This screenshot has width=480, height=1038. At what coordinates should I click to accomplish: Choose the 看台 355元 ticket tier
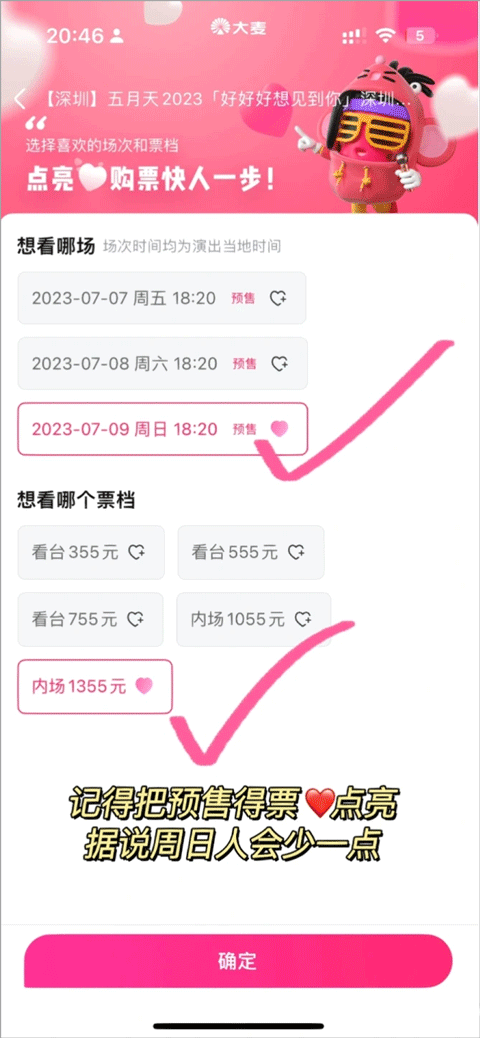point(91,552)
